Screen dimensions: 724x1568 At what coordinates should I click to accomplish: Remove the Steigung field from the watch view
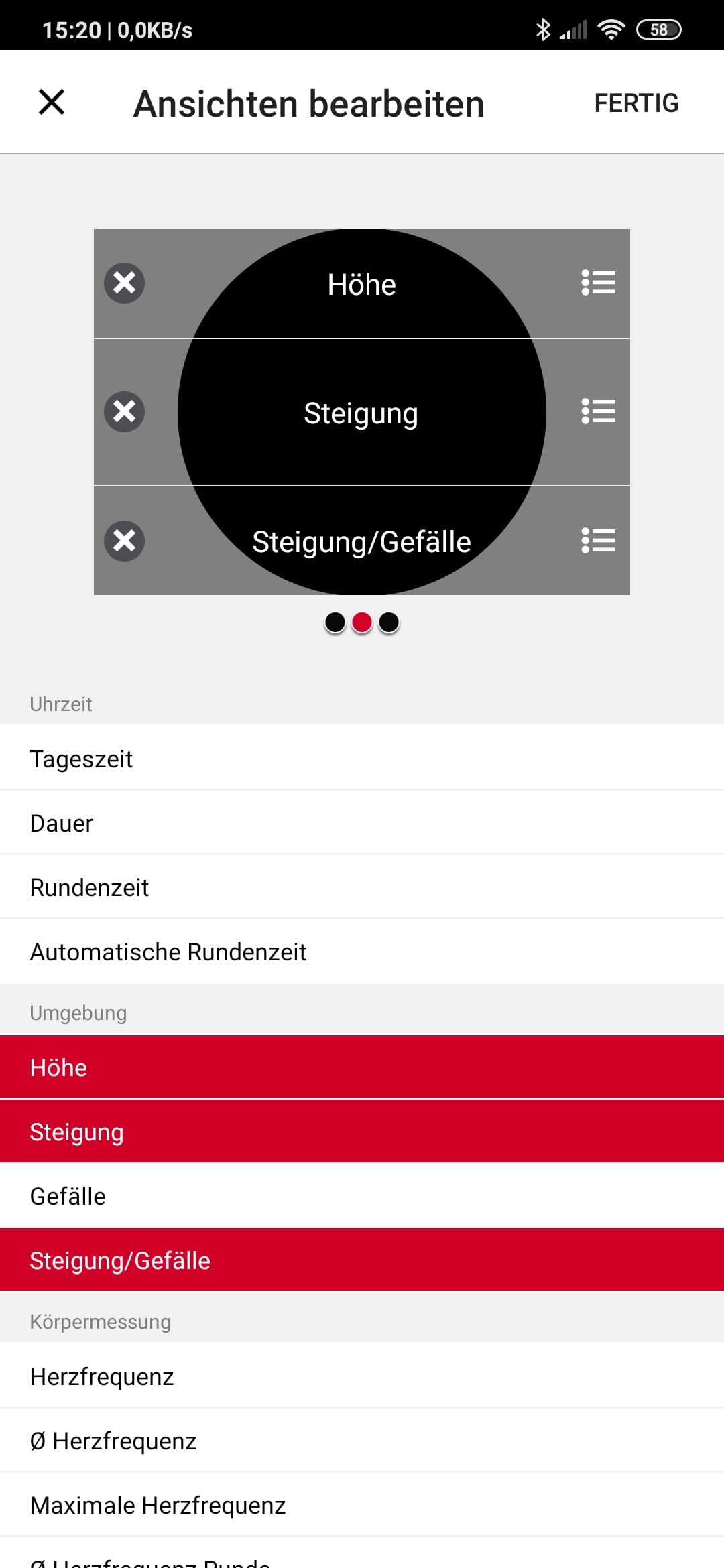coord(125,411)
